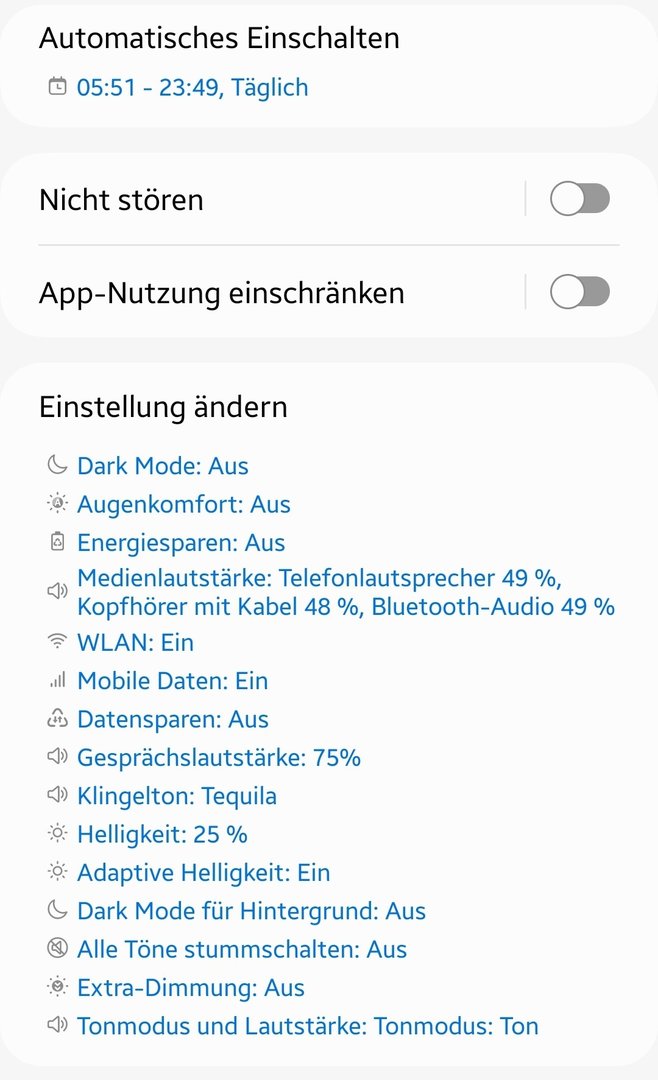Open Alle Töne stummschalten: Aus setting
Viewport: 658px width, 1080px height.
pos(242,949)
